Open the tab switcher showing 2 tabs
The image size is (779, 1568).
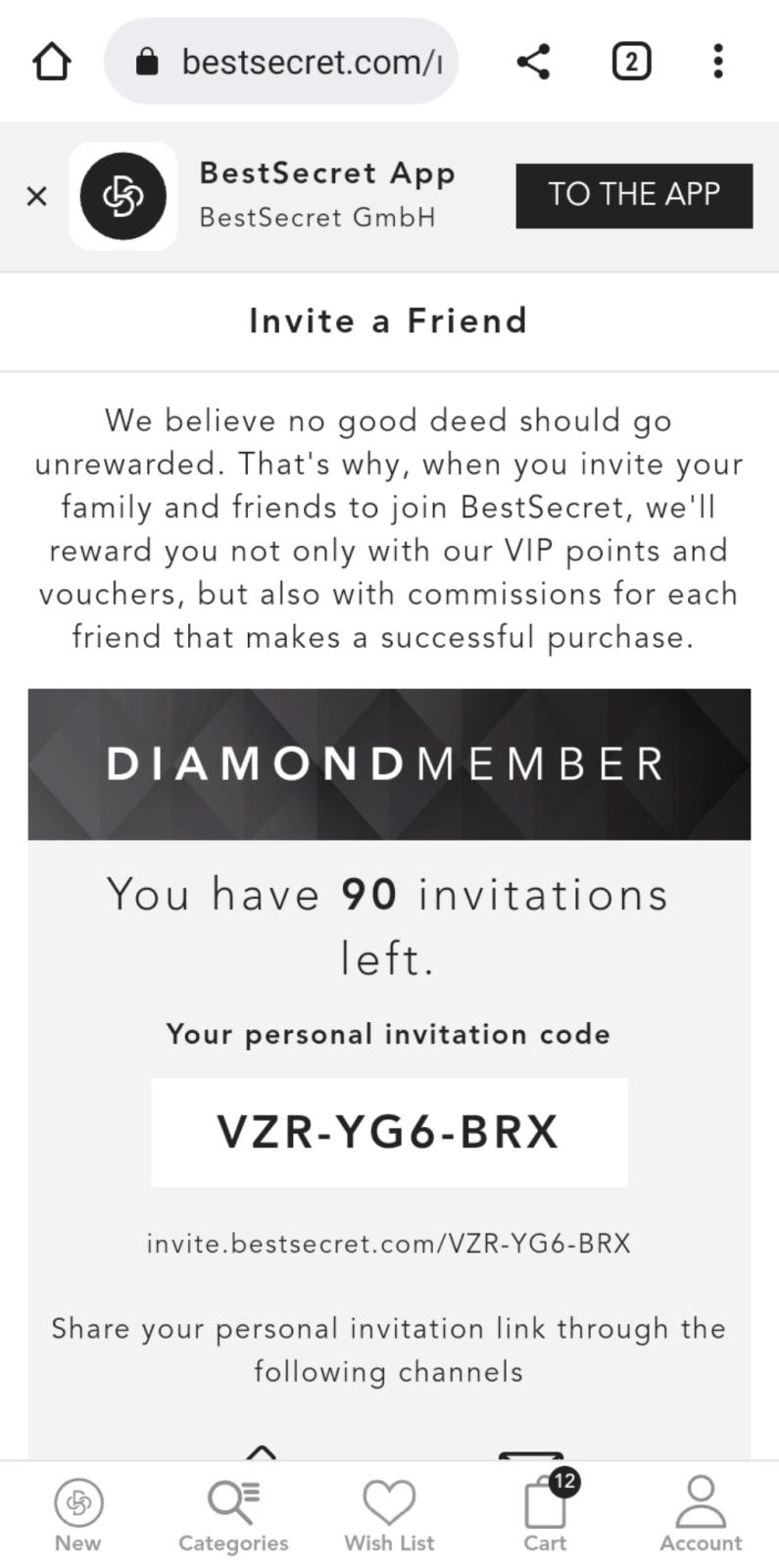[x=631, y=62]
